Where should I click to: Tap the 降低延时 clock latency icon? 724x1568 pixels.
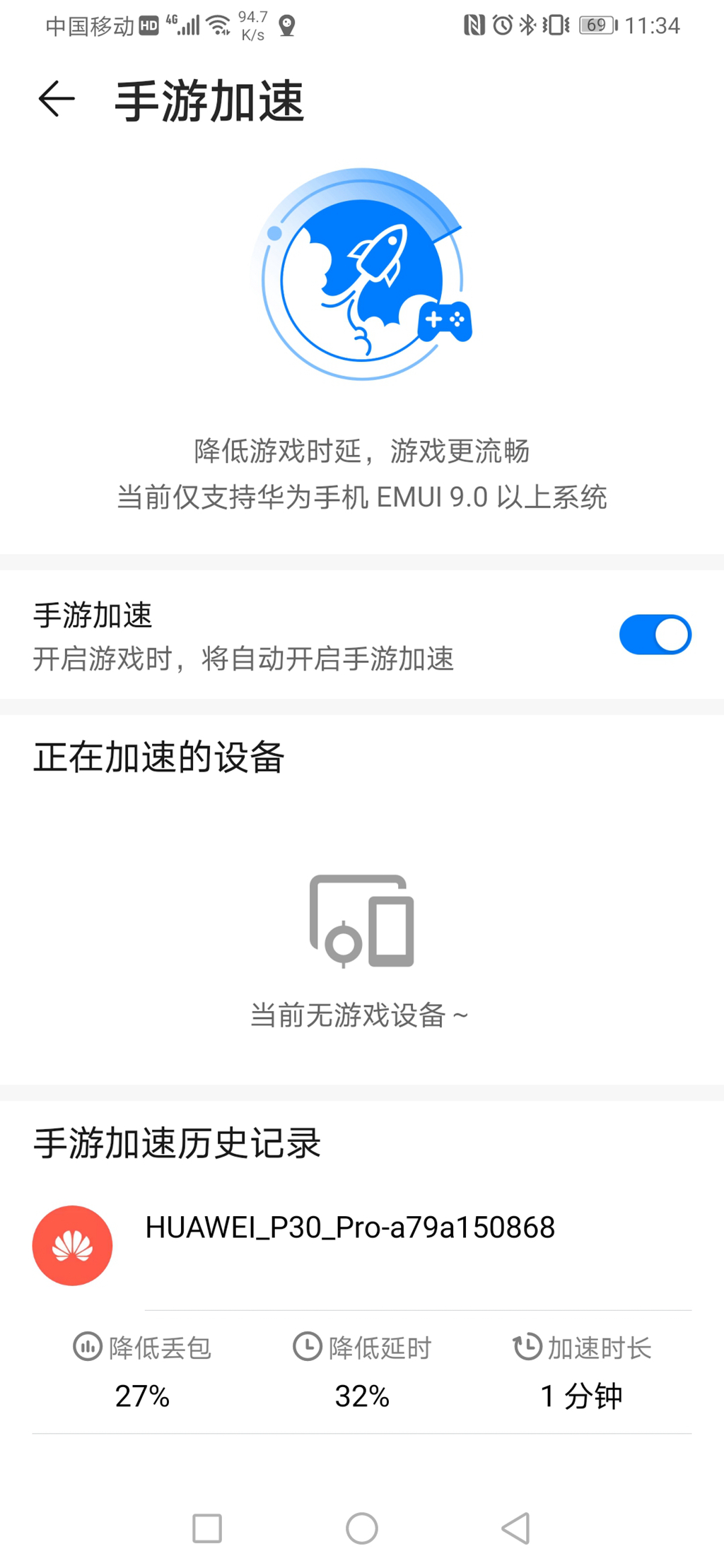307,1346
